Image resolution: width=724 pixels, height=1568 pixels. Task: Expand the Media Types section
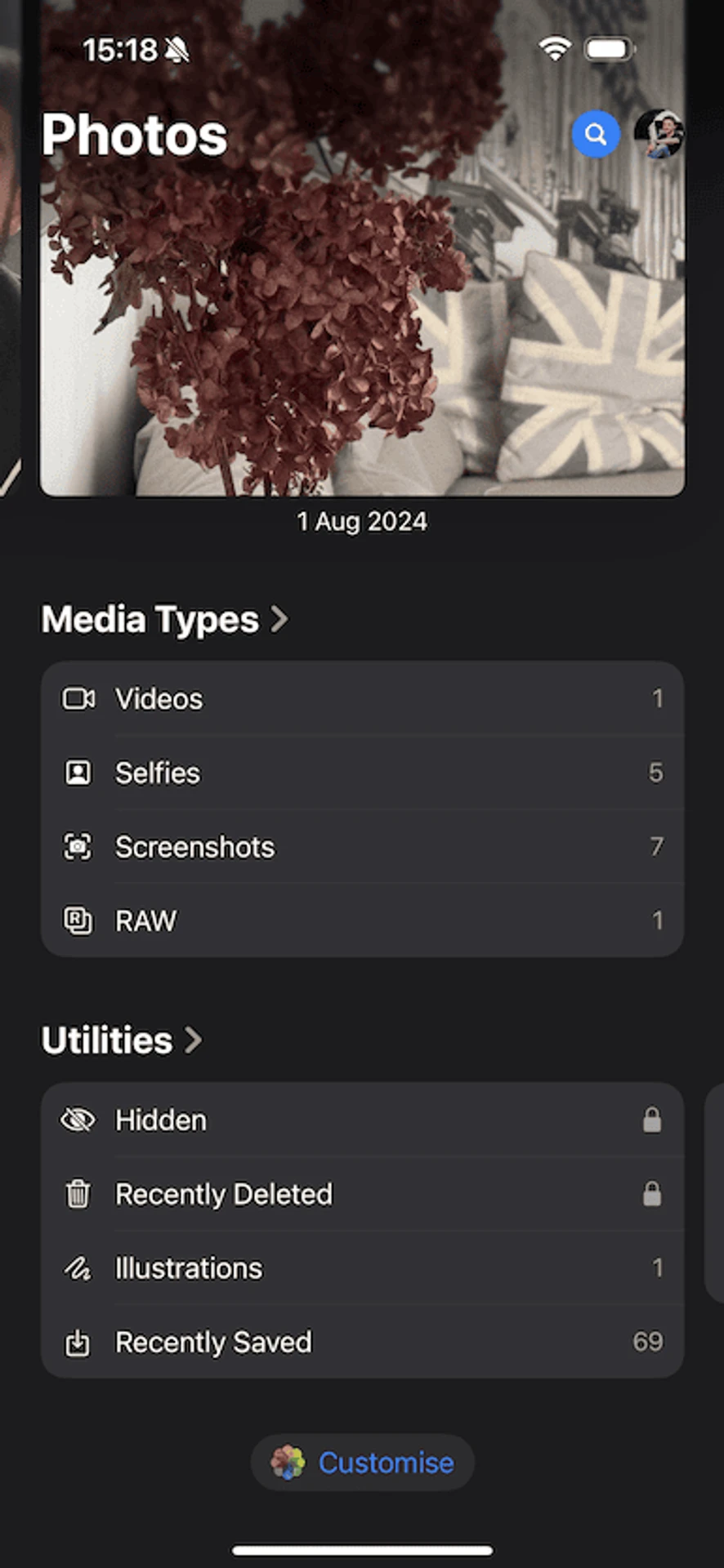163,619
